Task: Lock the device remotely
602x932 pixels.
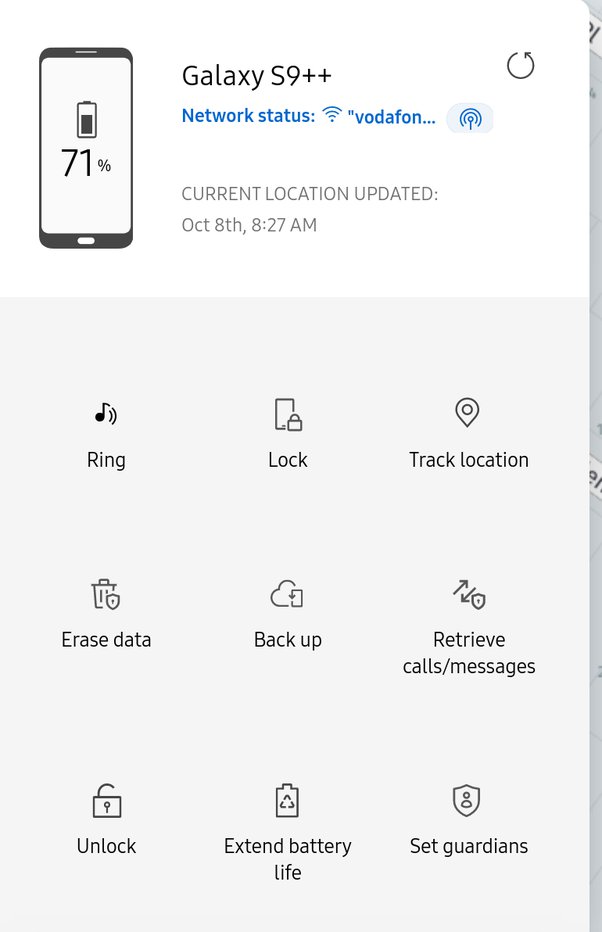Action: tap(288, 434)
